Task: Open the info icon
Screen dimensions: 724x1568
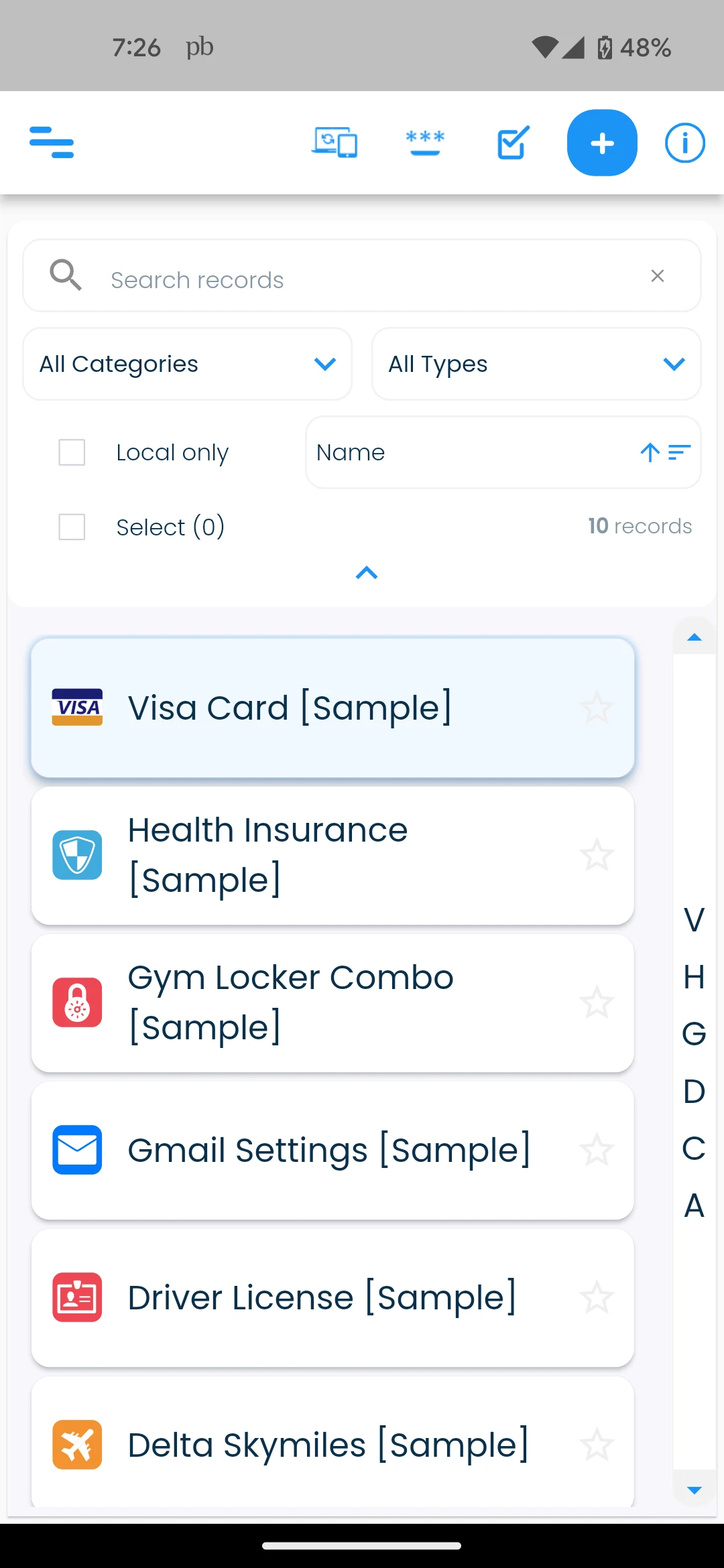Action: pyautogui.click(x=684, y=143)
